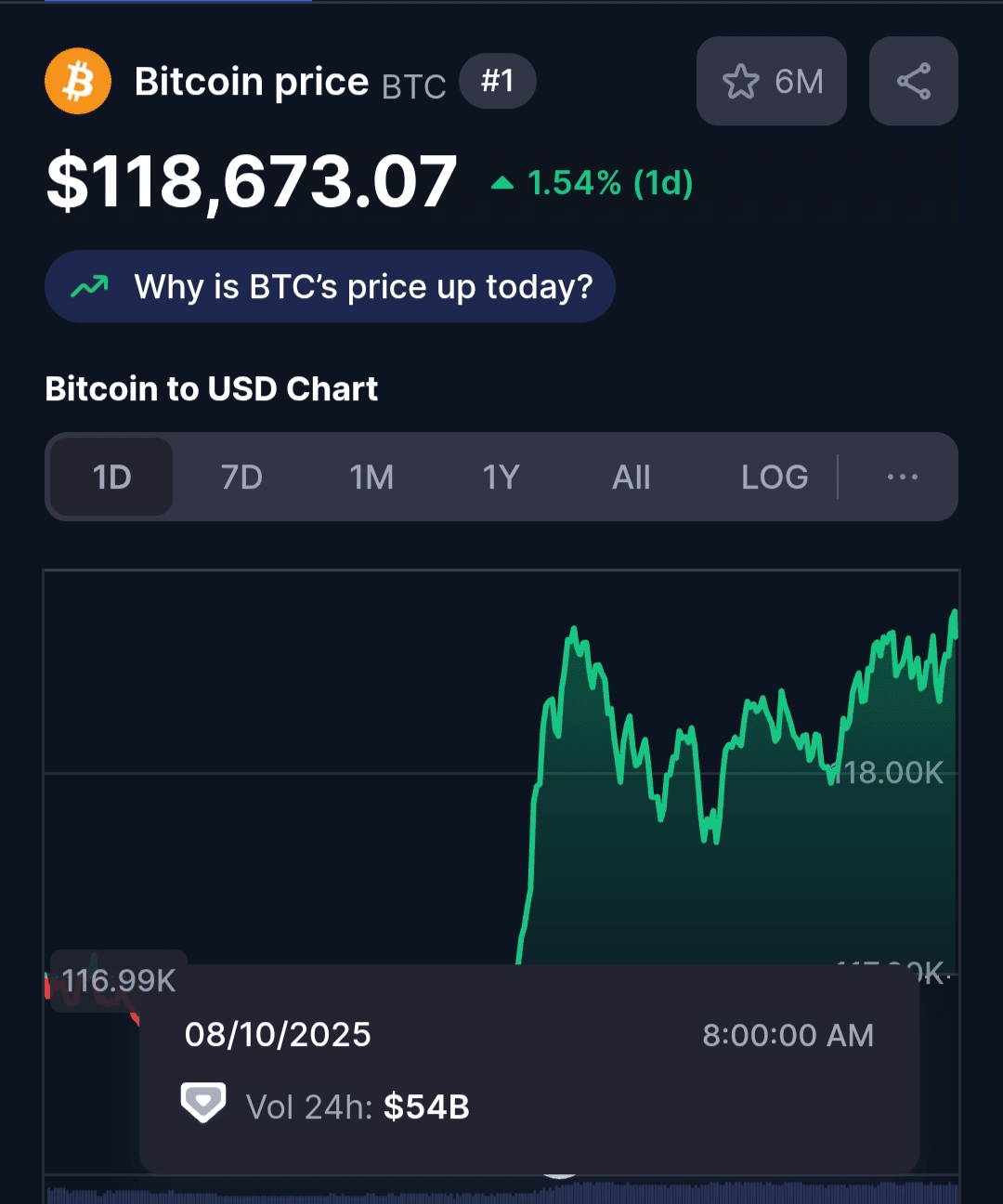Show the 1Y chart range
The image size is (1003, 1204).
(x=501, y=478)
